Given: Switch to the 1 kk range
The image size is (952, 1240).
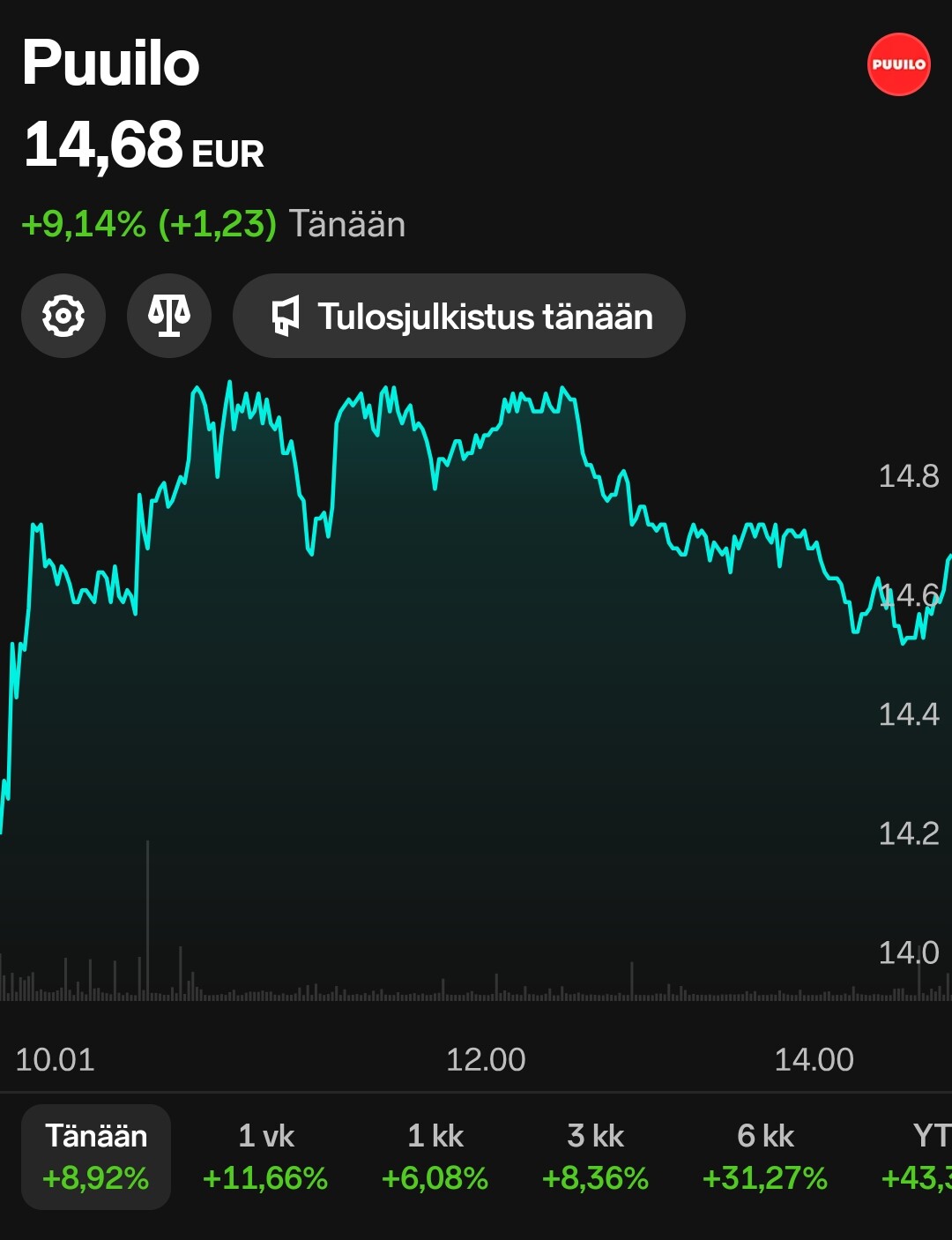Looking at the screenshot, I should (435, 1156).
